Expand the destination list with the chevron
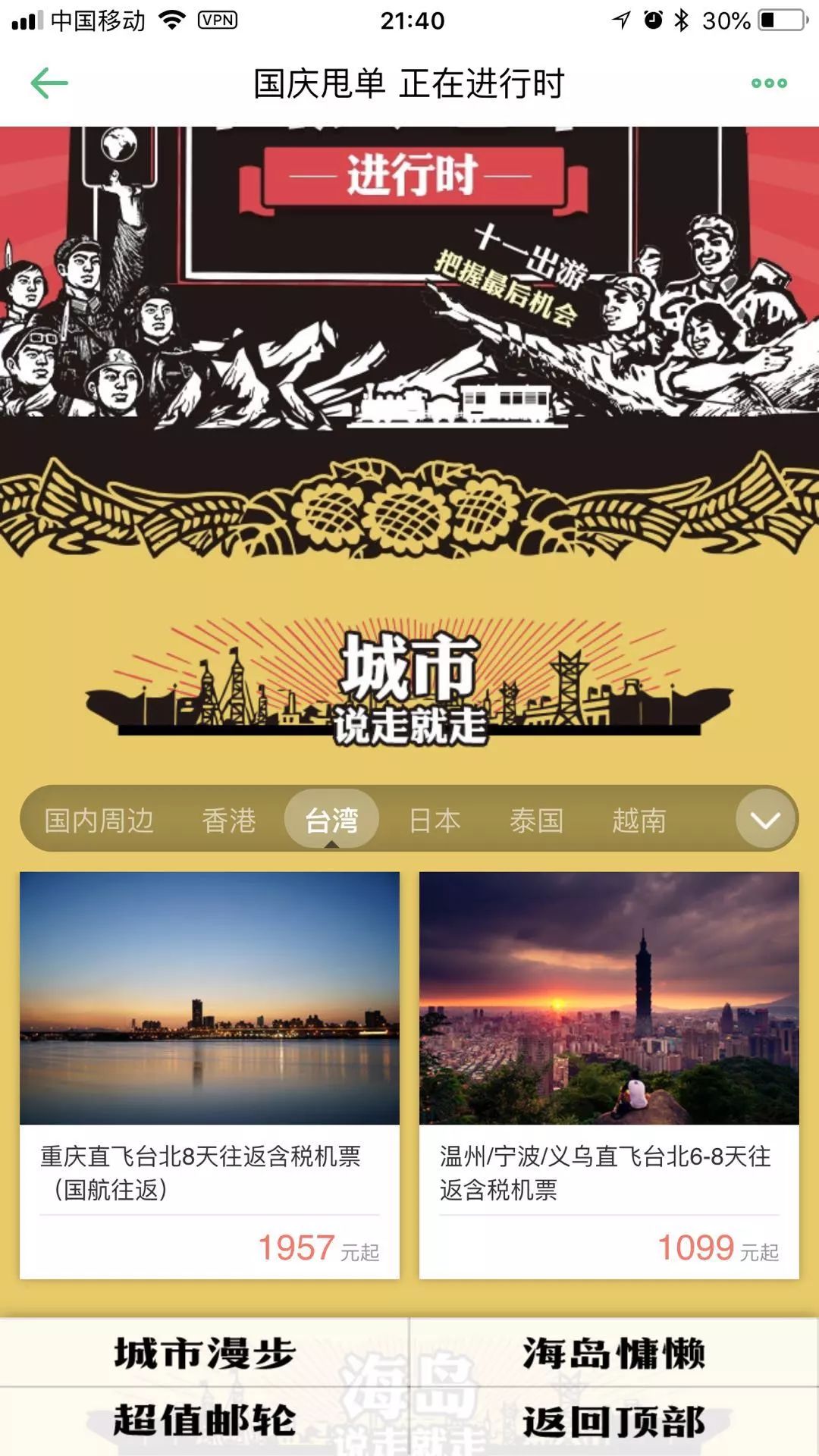Viewport: 819px width, 1456px height. [x=764, y=819]
